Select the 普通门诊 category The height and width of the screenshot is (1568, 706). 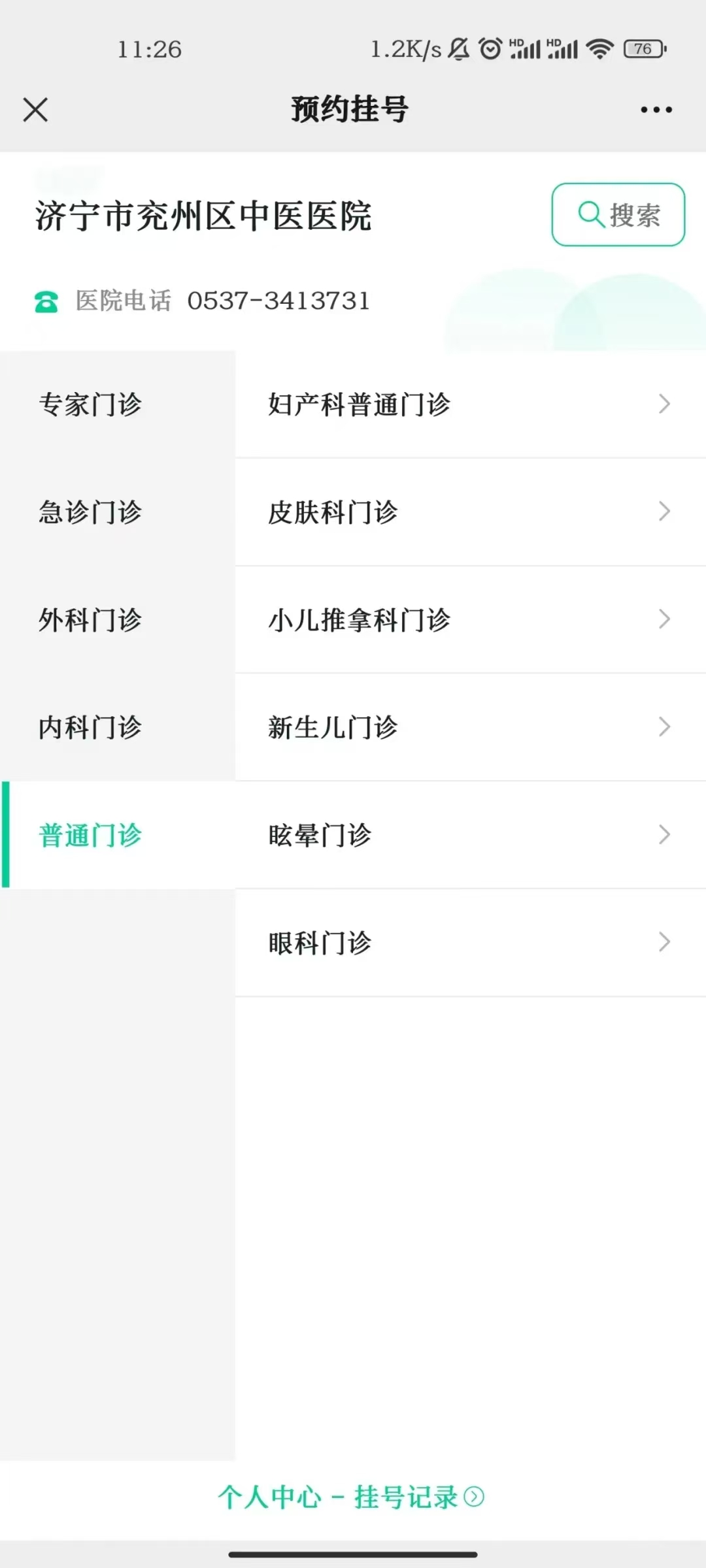coord(118,835)
